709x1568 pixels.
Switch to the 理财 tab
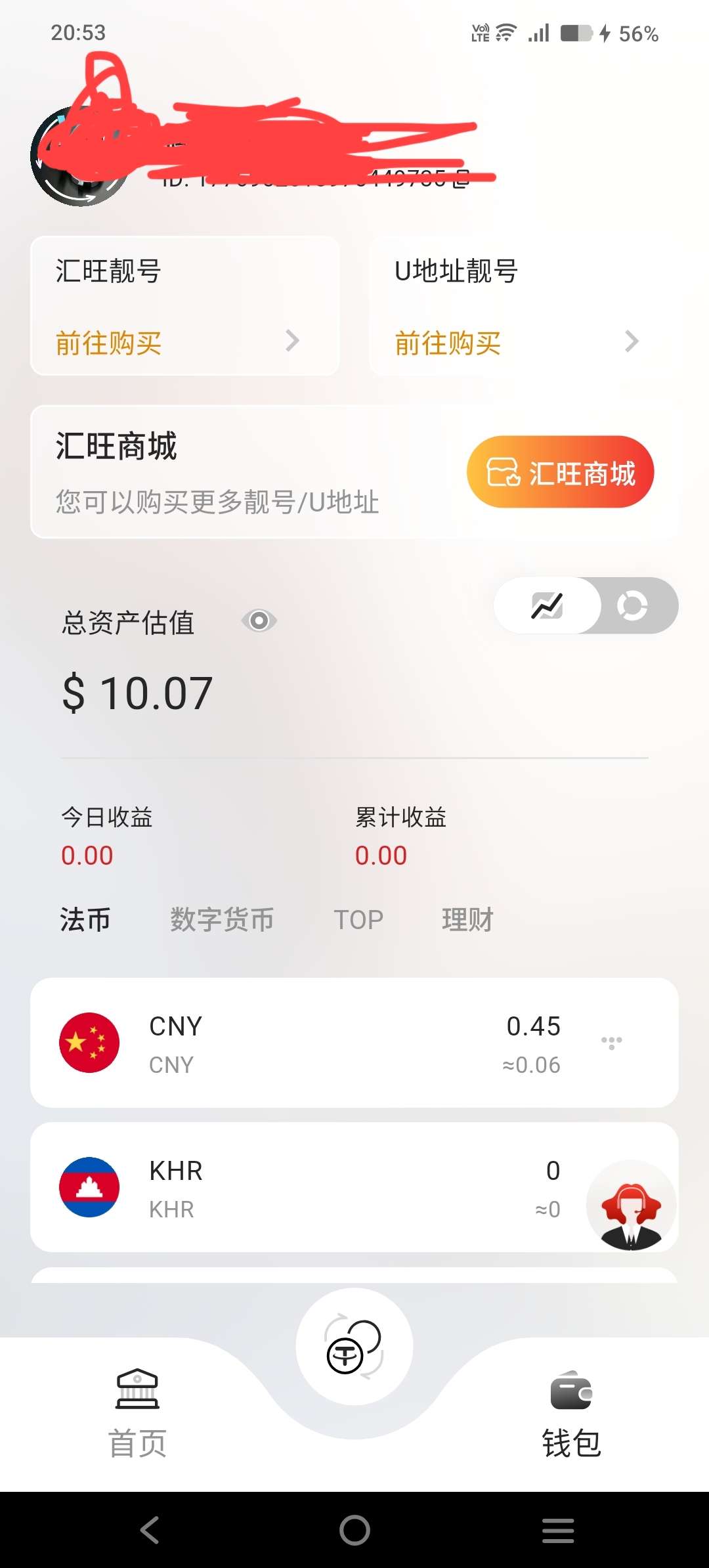pyautogui.click(x=467, y=919)
